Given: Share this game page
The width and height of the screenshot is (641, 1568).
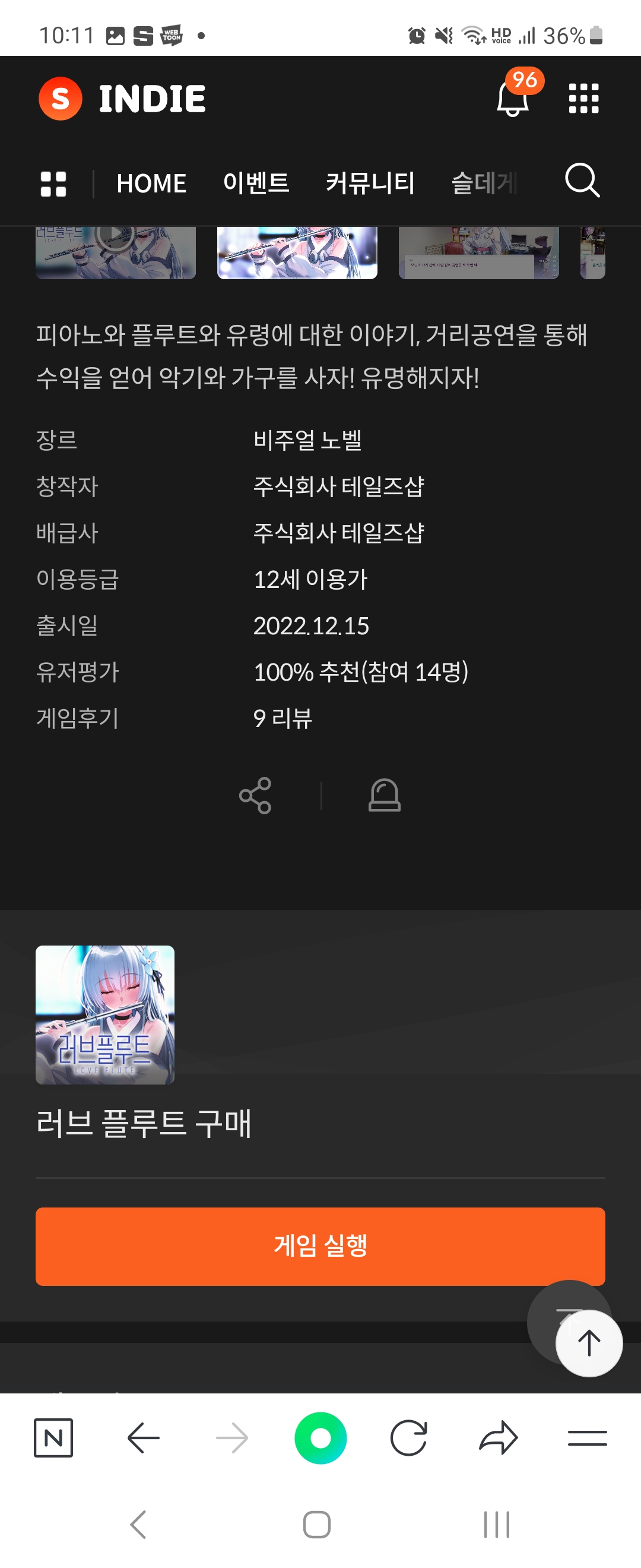Looking at the screenshot, I should click(x=255, y=795).
